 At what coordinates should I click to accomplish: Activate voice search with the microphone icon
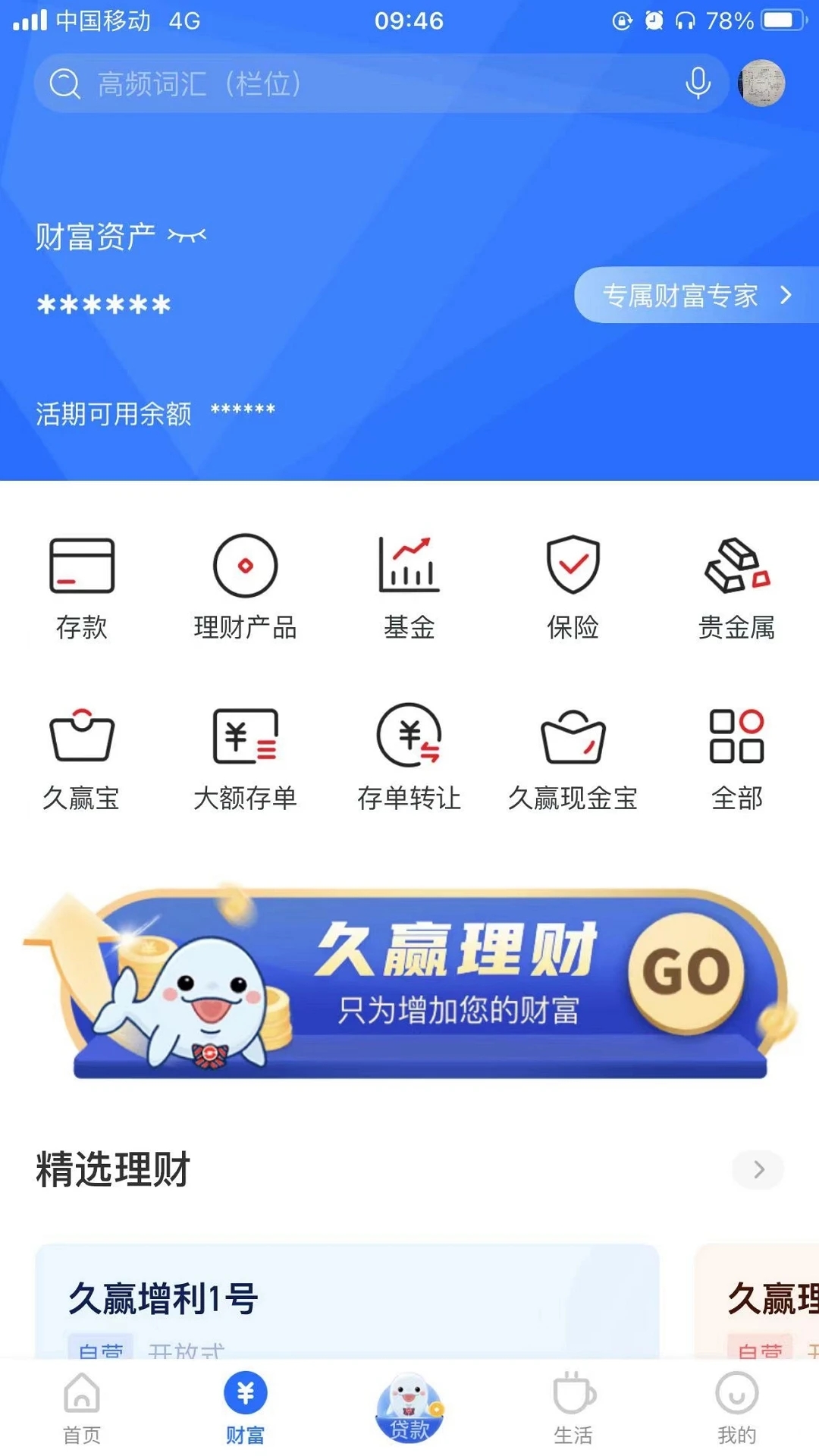tap(697, 83)
